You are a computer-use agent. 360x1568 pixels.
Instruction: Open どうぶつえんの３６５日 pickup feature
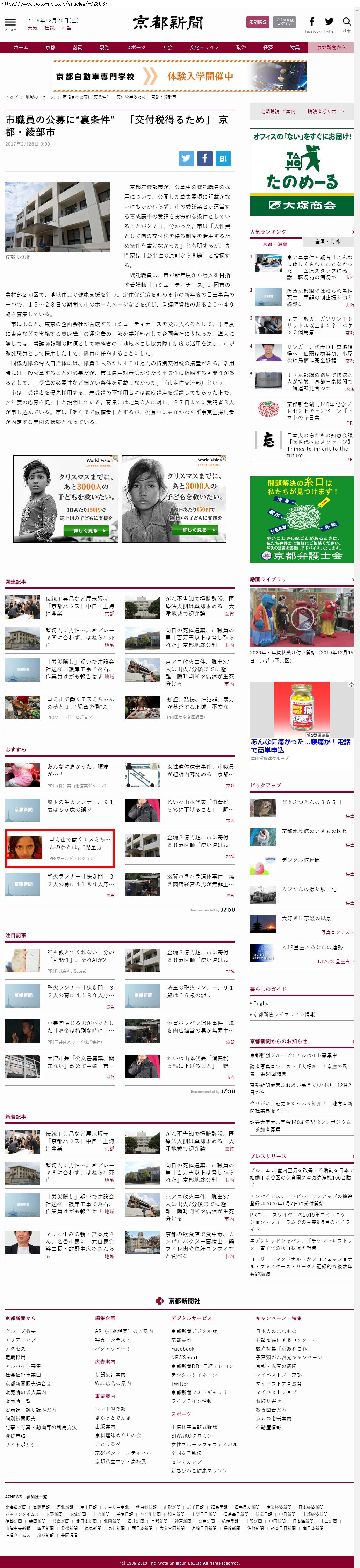311,802
